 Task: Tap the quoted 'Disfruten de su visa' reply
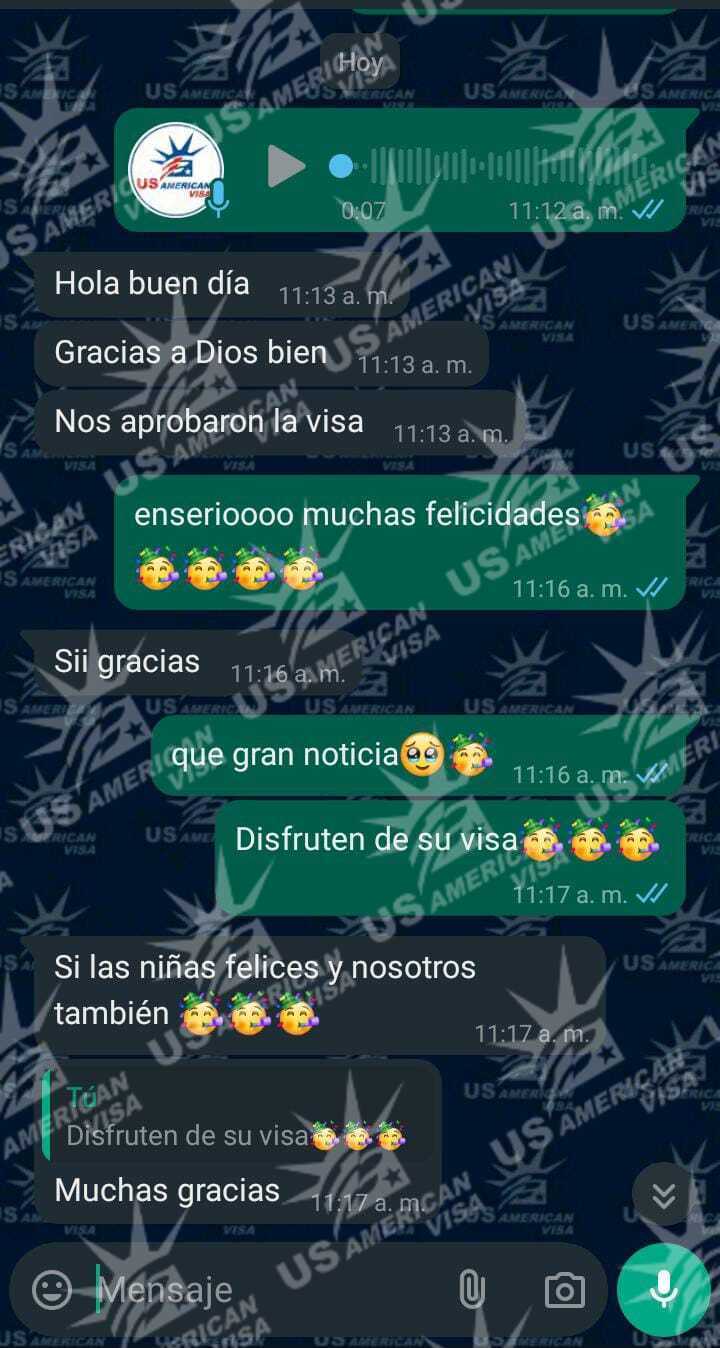pyautogui.click(x=240, y=1118)
